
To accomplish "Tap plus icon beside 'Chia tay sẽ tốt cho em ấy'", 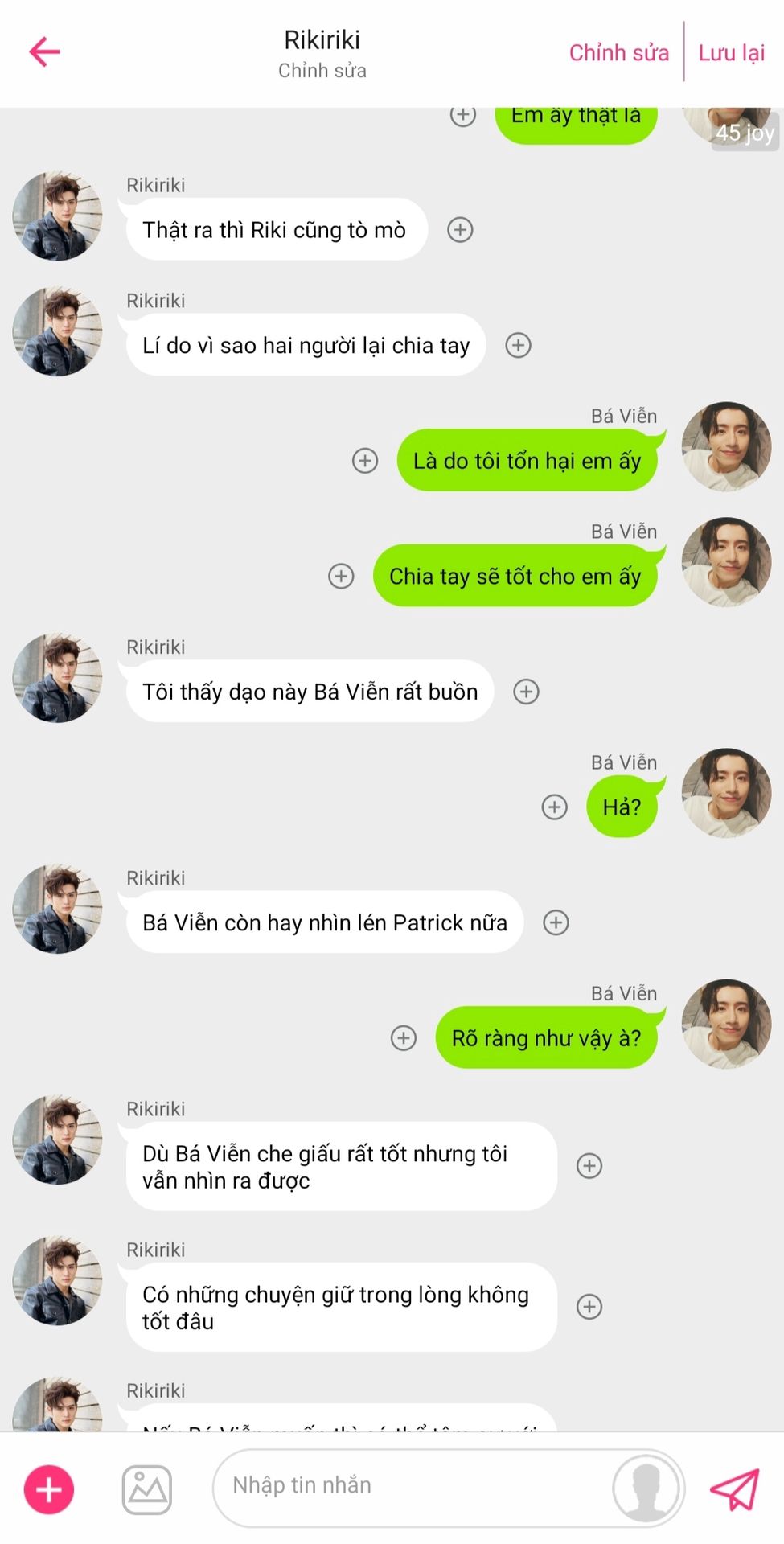I will [x=341, y=577].
